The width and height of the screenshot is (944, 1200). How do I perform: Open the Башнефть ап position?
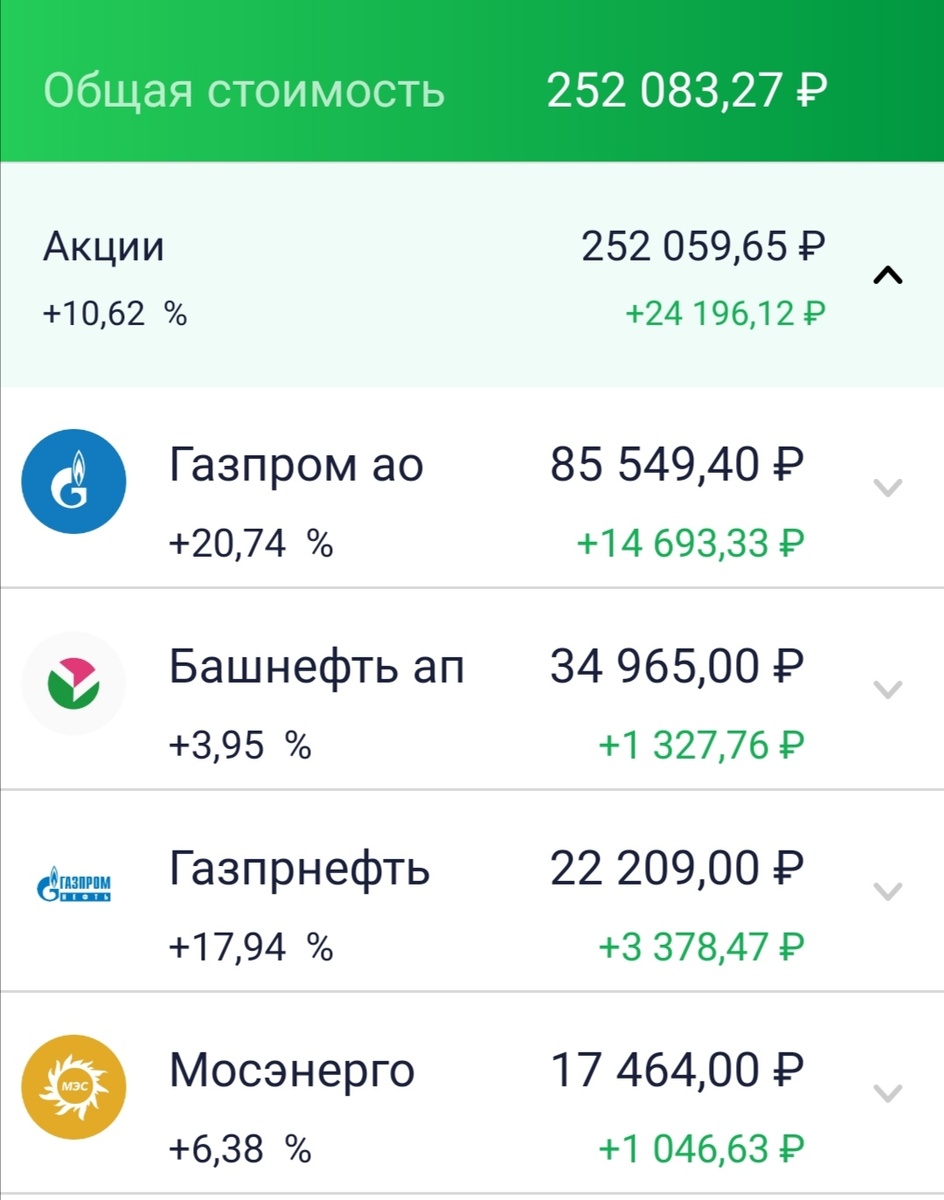tap(319, 663)
